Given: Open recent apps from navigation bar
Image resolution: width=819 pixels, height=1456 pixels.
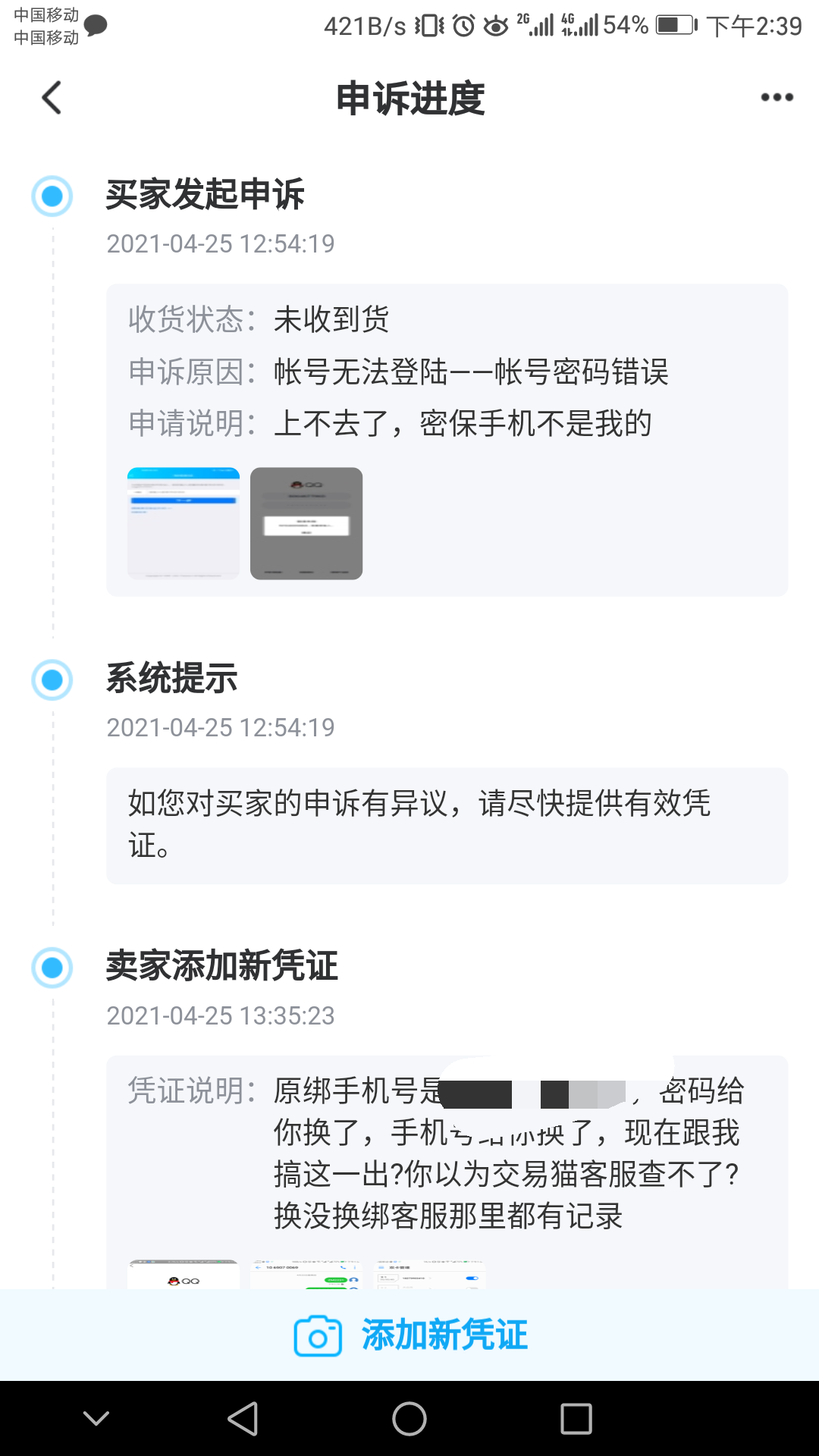Looking at the screenshot, I should pyautogui.click(x=576, y=1419).
